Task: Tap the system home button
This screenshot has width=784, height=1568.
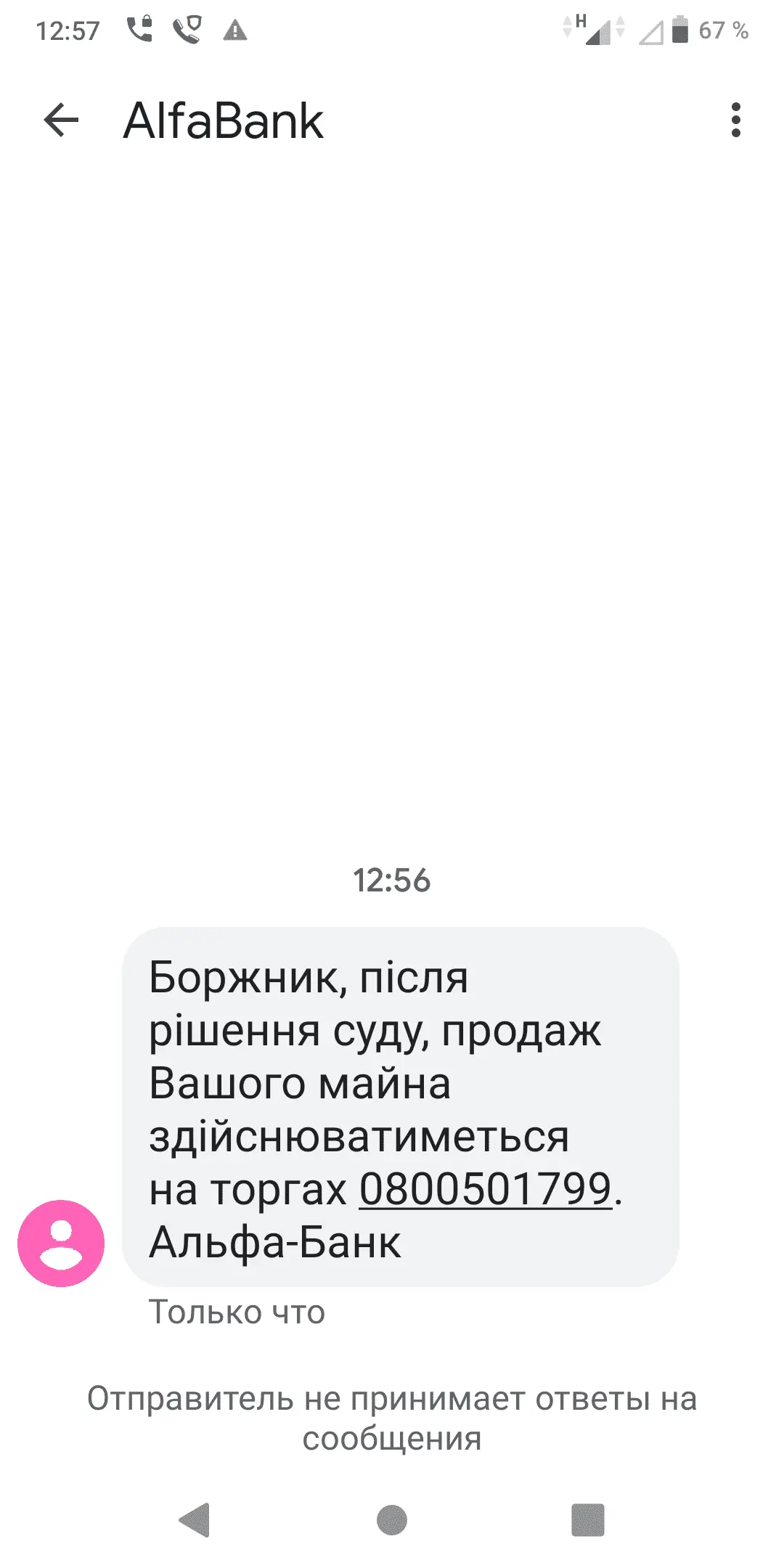Action: [392, 1519]
